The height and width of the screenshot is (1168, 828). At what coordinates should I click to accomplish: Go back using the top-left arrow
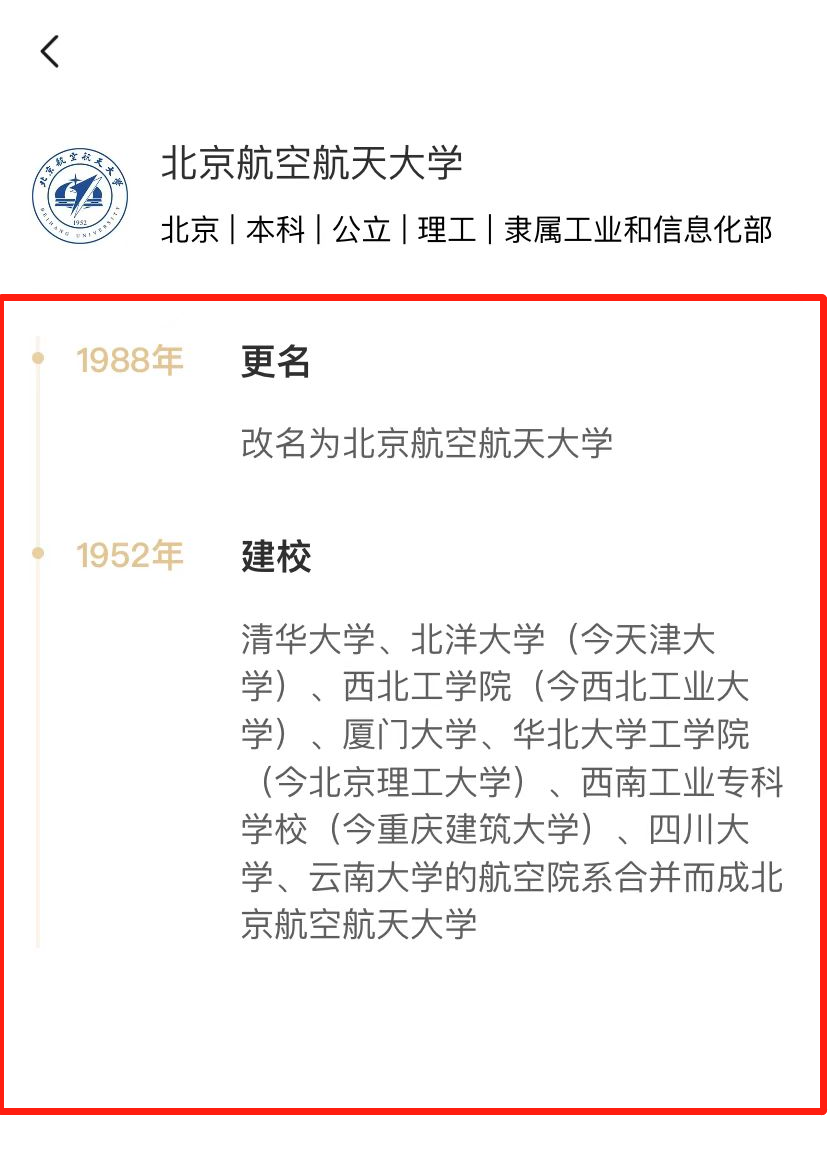(x=50, y=51)
